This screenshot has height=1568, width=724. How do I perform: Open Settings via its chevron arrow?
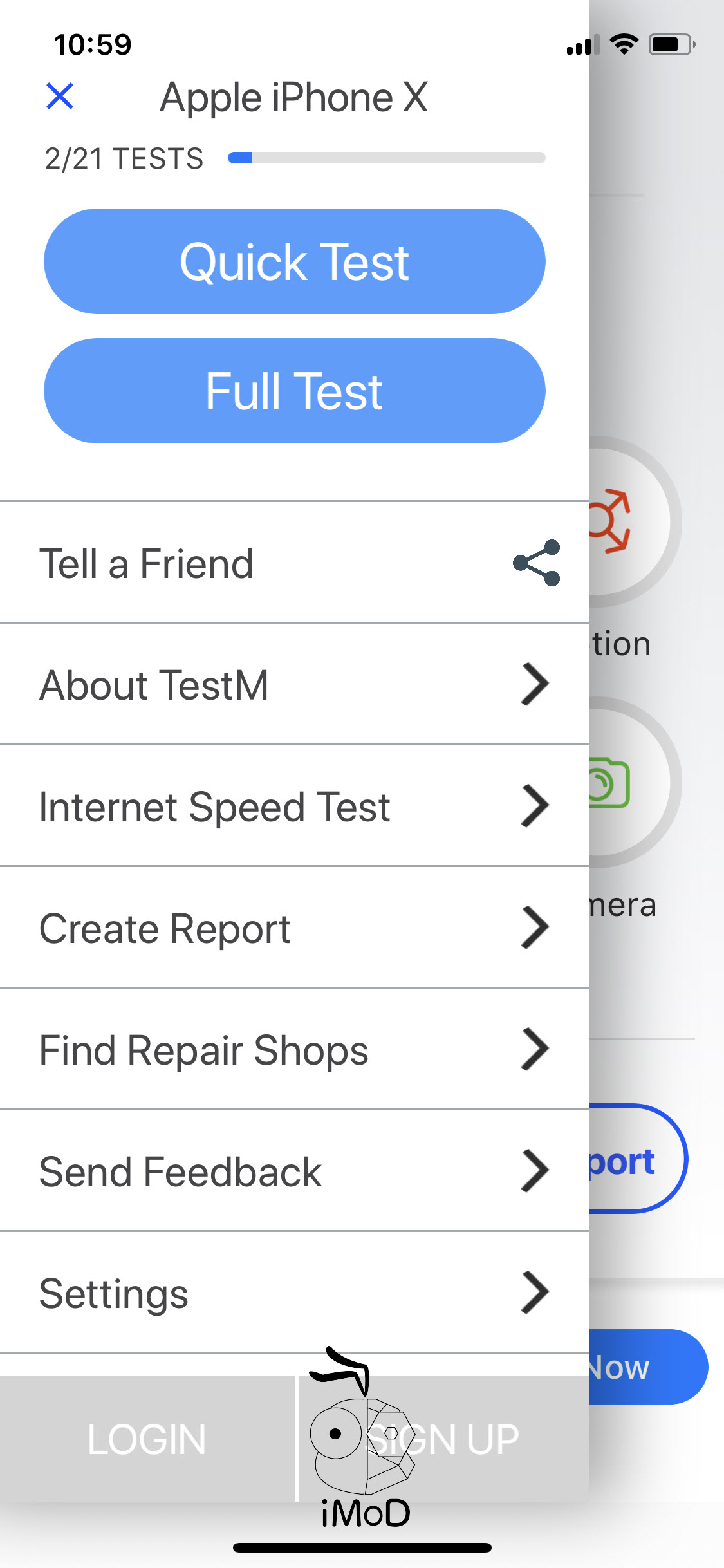[536, 1292]
